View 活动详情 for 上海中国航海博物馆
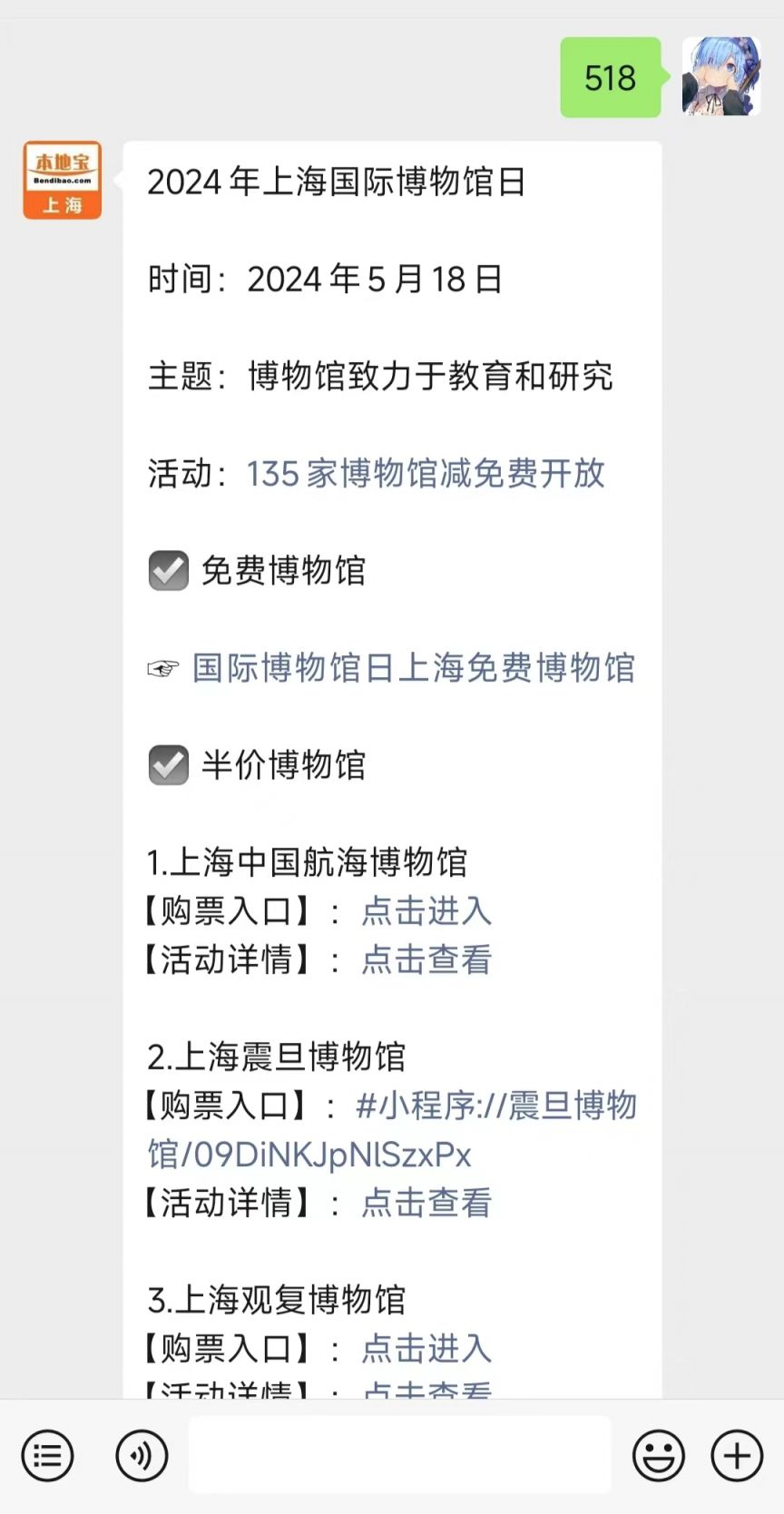784x1514 pixels. (x=426, y=960)
